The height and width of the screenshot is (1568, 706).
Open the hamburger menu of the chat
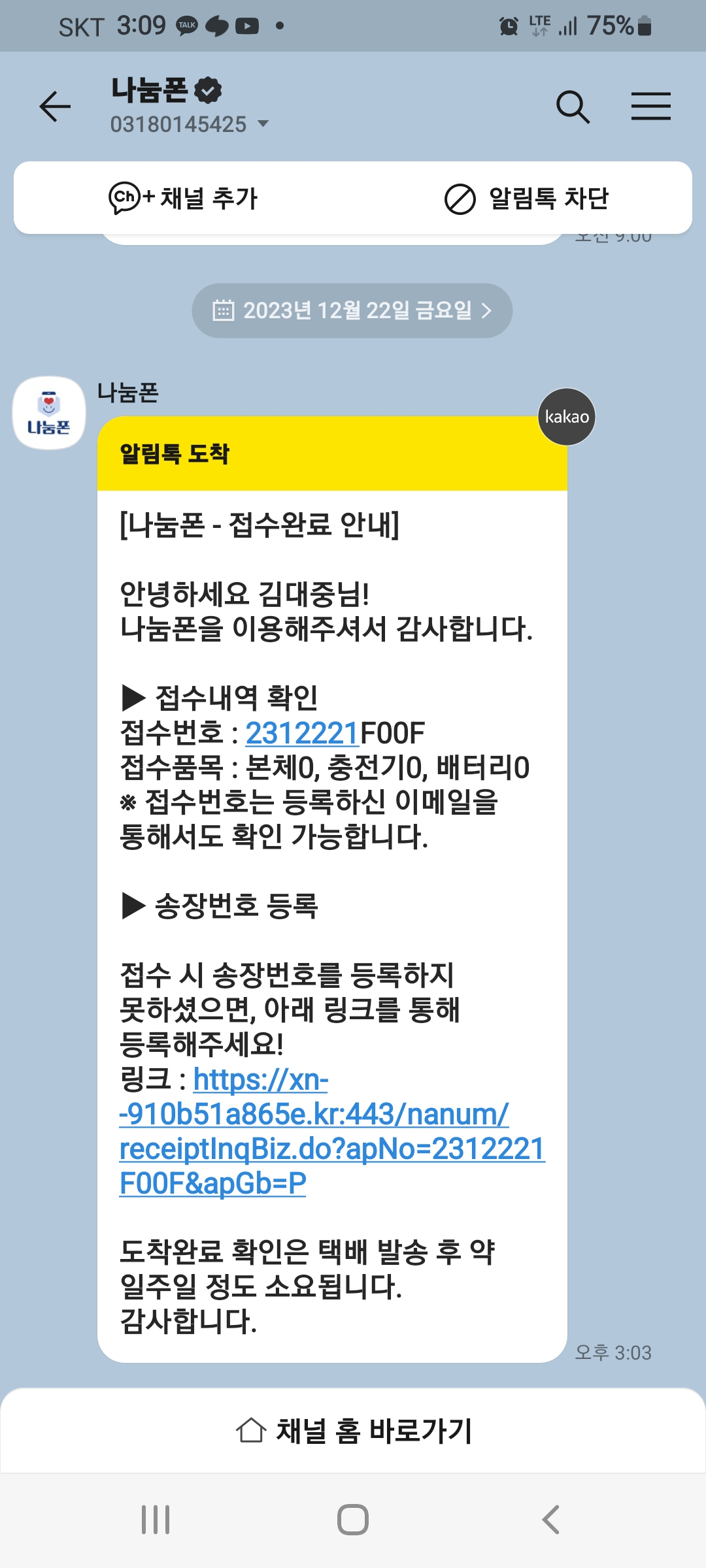click(x=650, y=106)
